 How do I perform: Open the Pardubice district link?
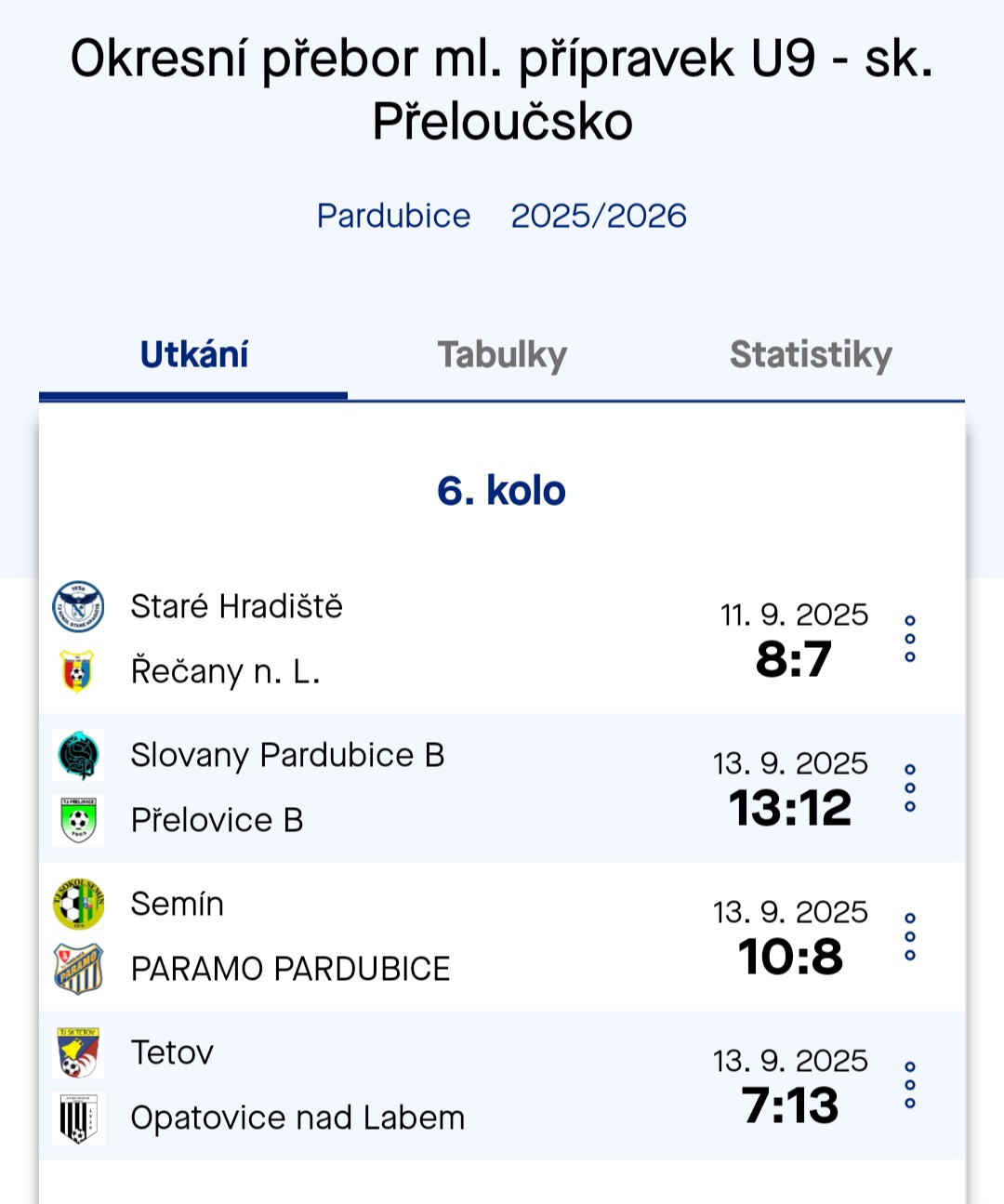(x=393, y=216)
